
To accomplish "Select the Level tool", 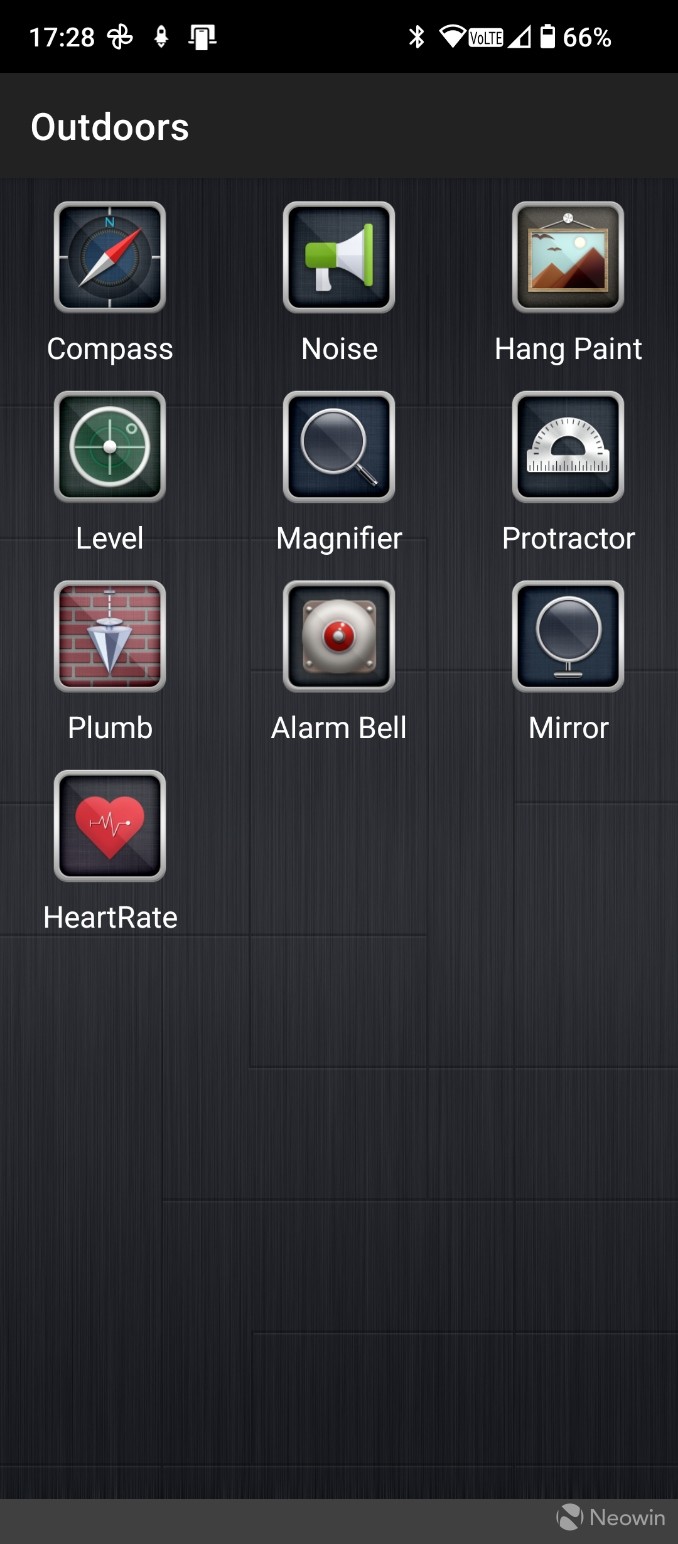I will tap(110, 446).
